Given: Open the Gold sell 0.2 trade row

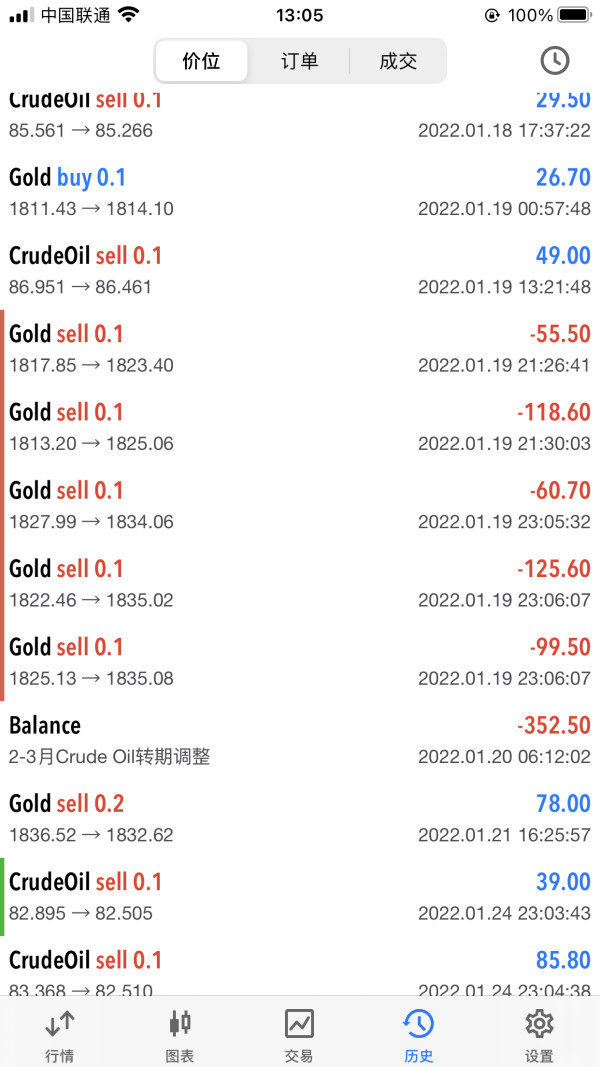Looking at the screenshot, I should [300, 819].
